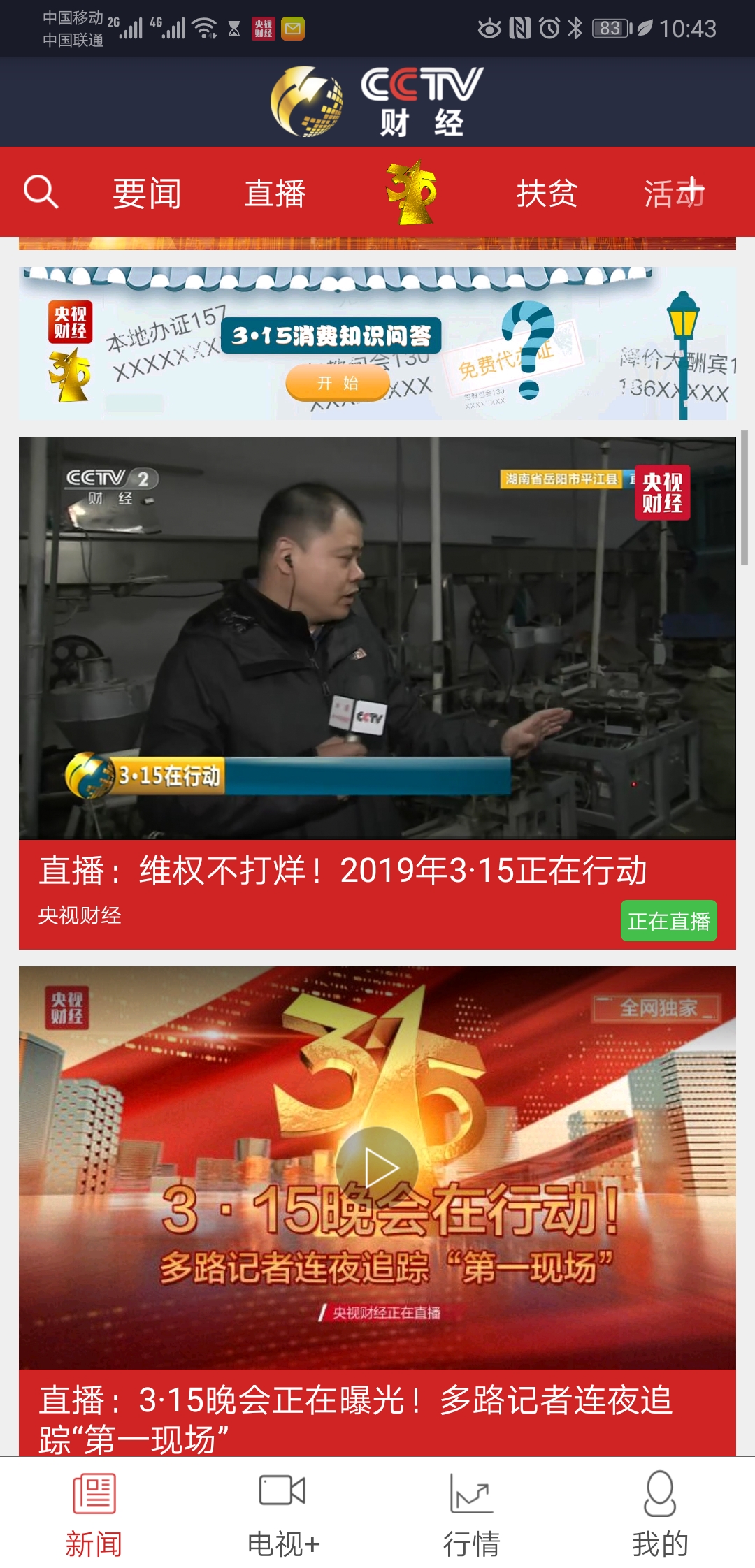Play the 3·15晚会在行动 video

377,1167
